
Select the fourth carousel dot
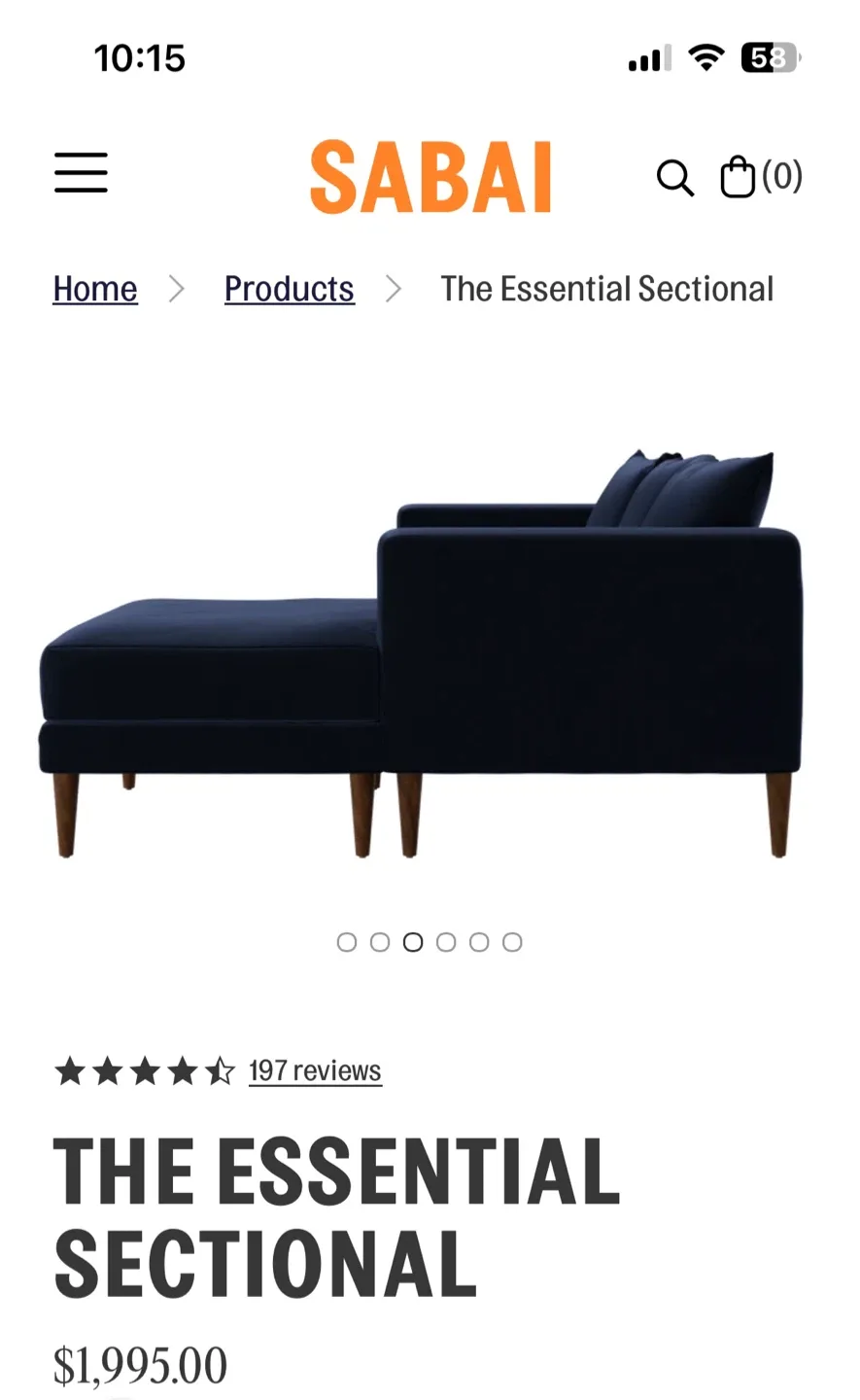446,941
